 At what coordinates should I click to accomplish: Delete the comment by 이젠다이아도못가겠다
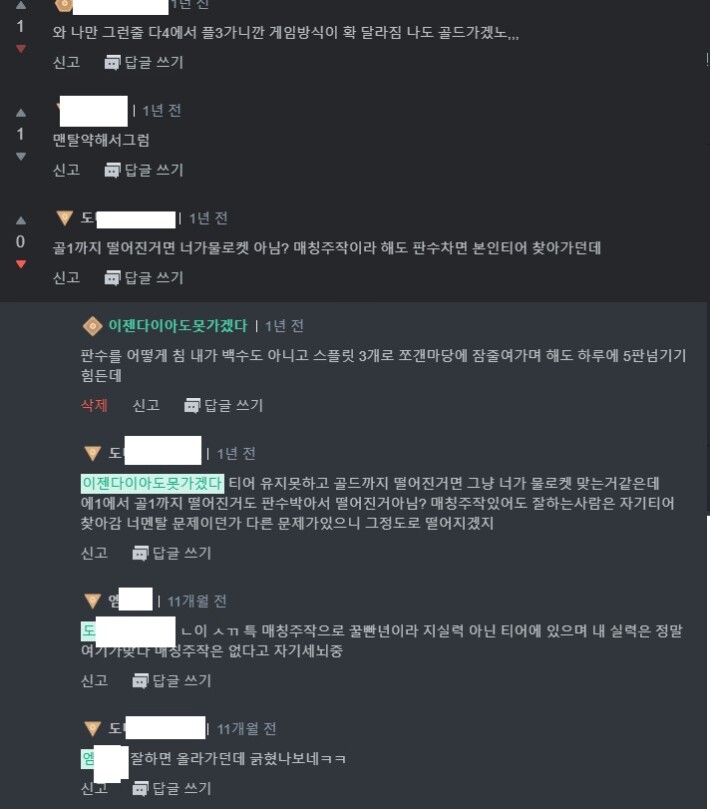[94, 405]
